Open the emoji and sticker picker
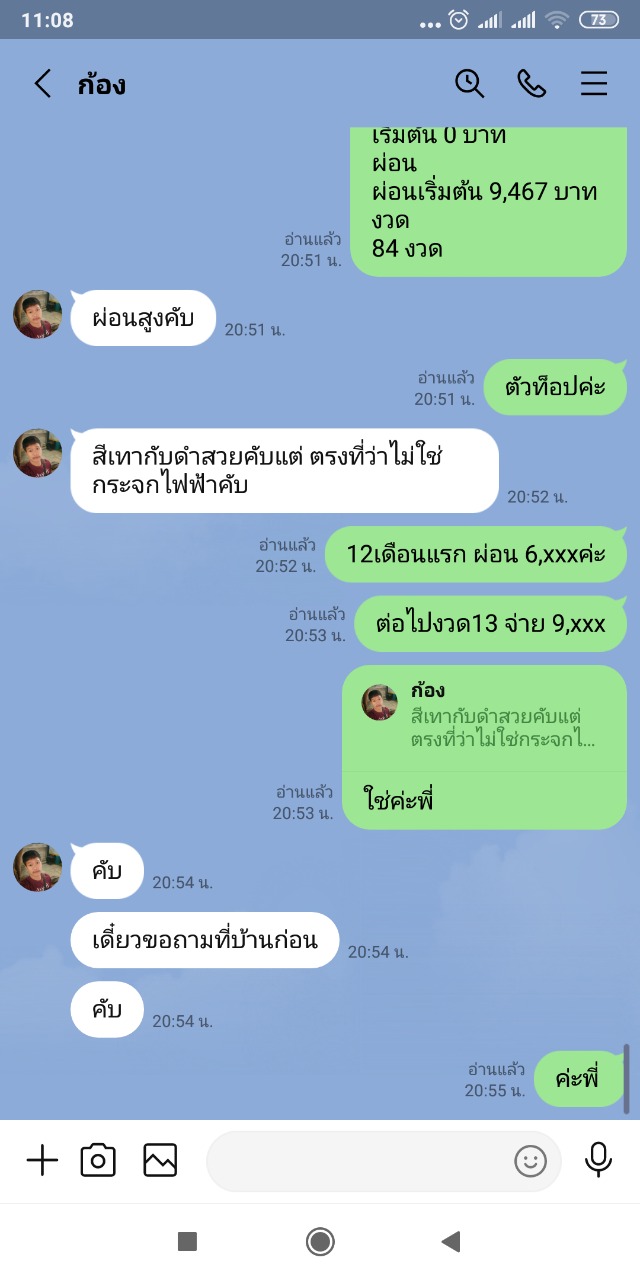640x1280 pixels. click(x=530, y=1161)
